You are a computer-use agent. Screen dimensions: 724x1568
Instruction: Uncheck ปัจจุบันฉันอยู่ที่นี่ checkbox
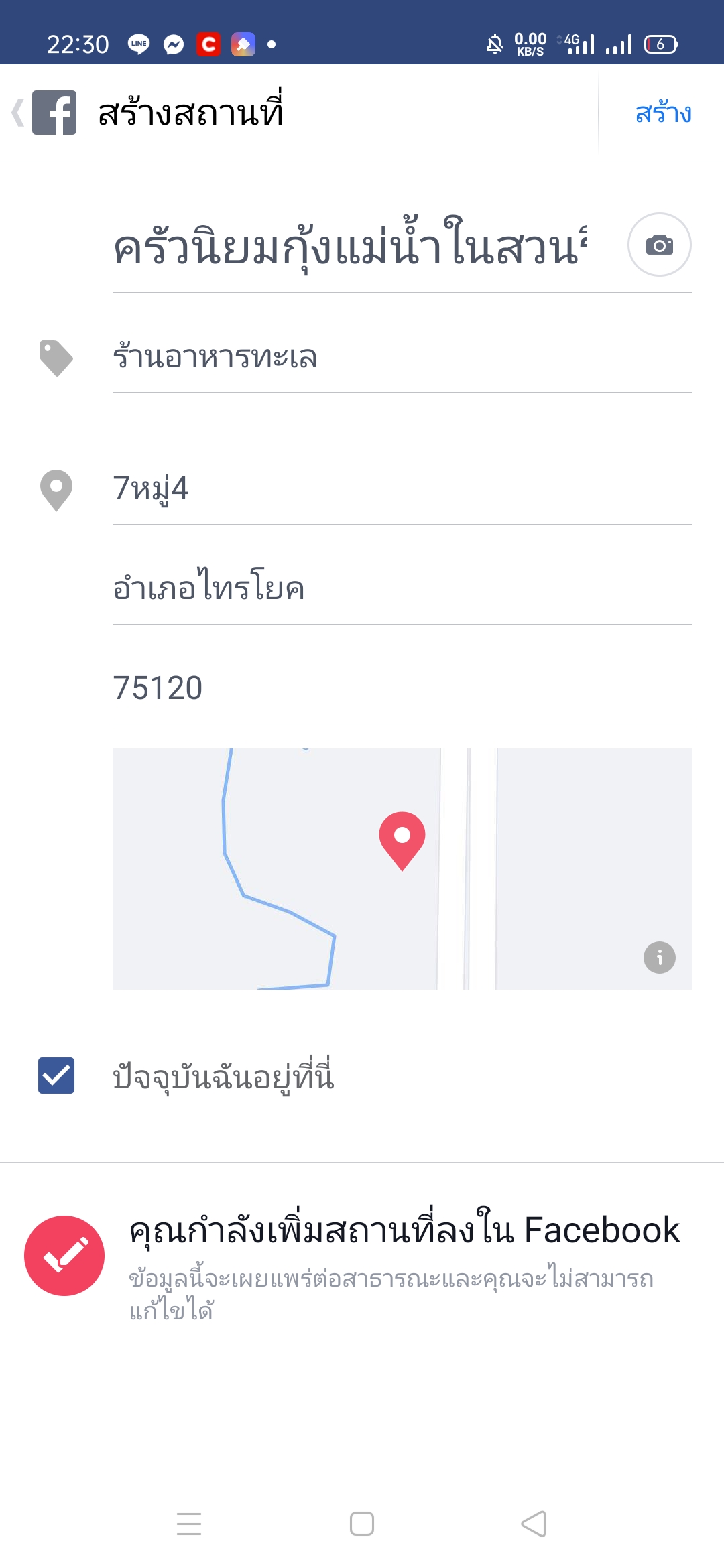tap(56, 1075)
